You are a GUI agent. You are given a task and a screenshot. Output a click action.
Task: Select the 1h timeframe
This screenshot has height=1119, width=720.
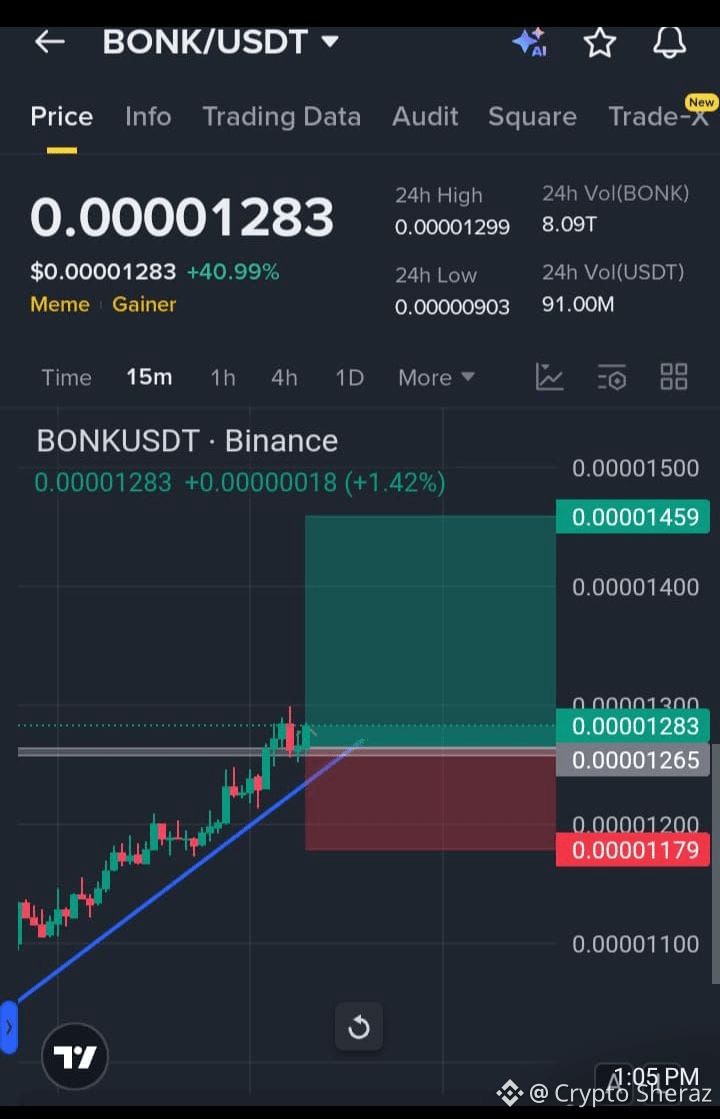click(222, 377)
